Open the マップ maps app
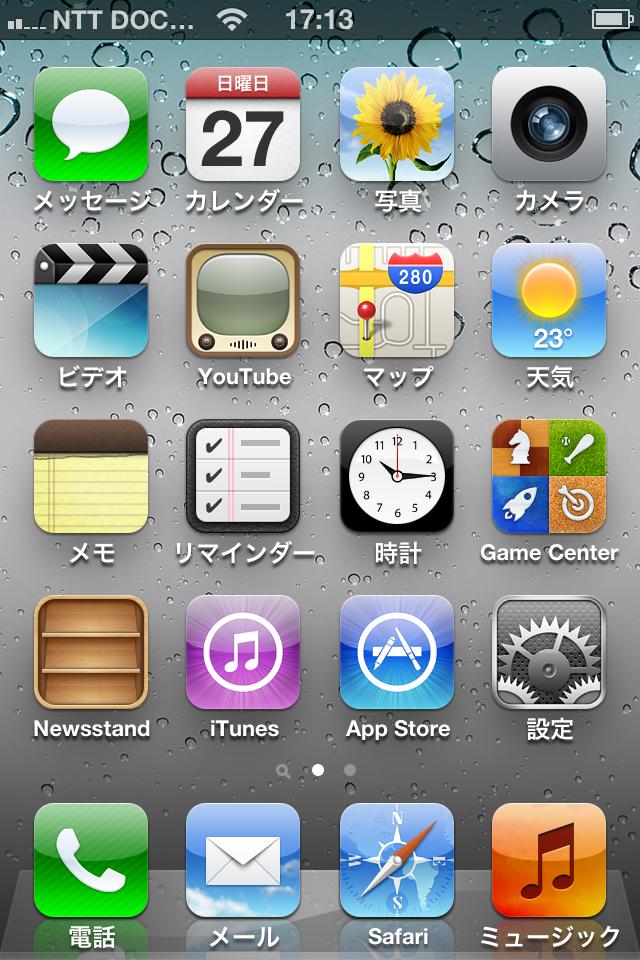Viewport: 640px width, 960px height. click(x=397, y=300)
